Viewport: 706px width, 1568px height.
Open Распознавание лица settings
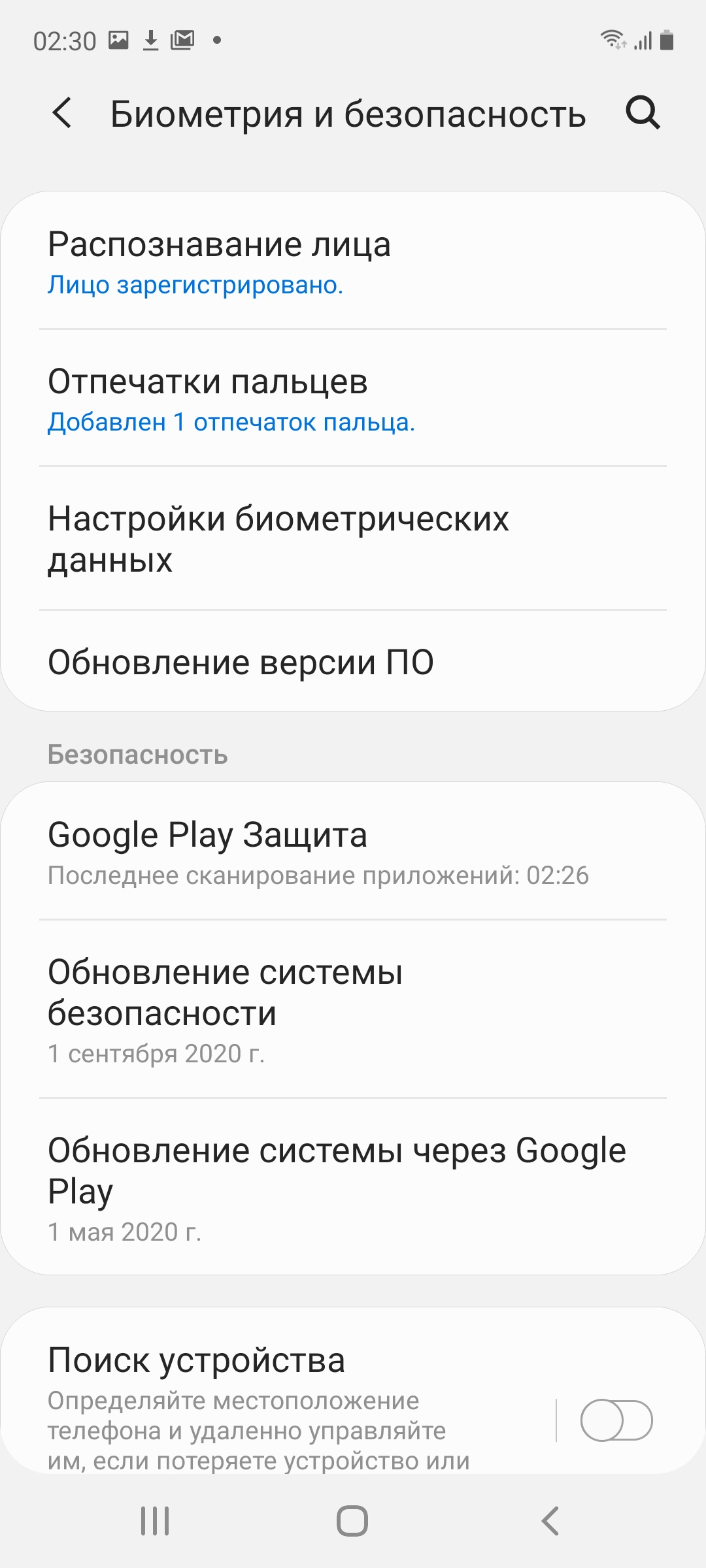point(353,261)
